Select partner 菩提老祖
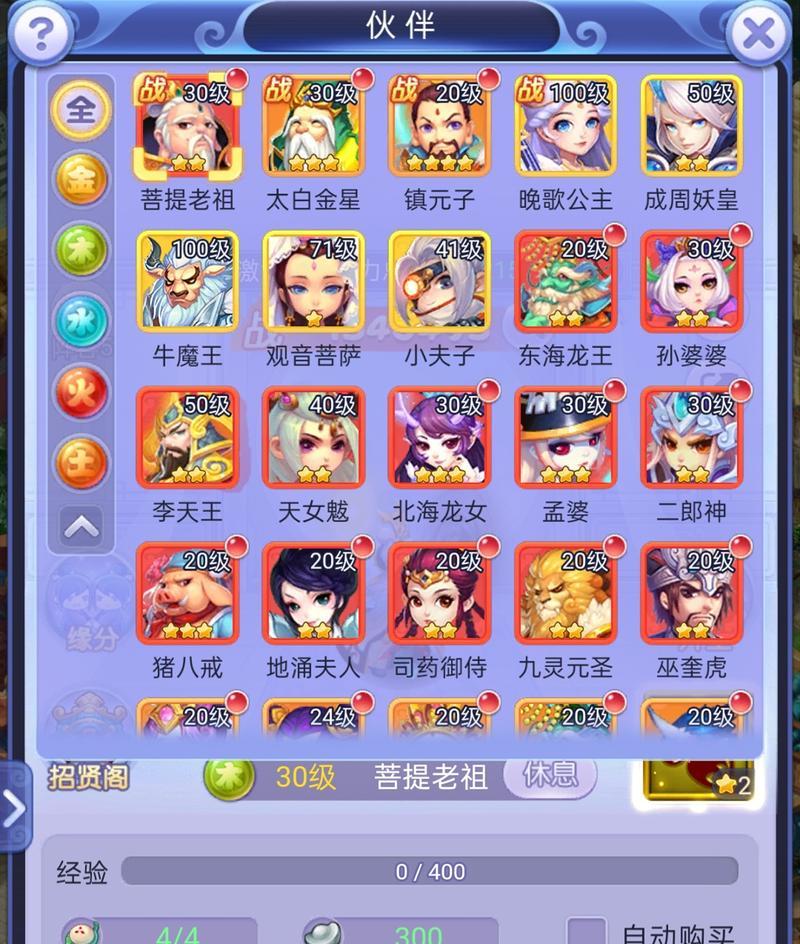 coord(187,126)
